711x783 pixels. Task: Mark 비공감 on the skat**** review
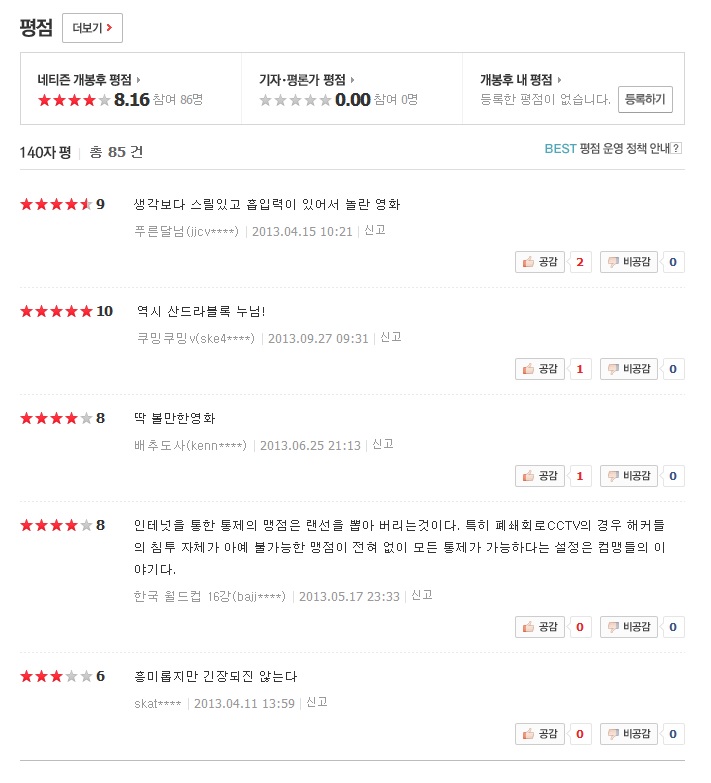630,734
